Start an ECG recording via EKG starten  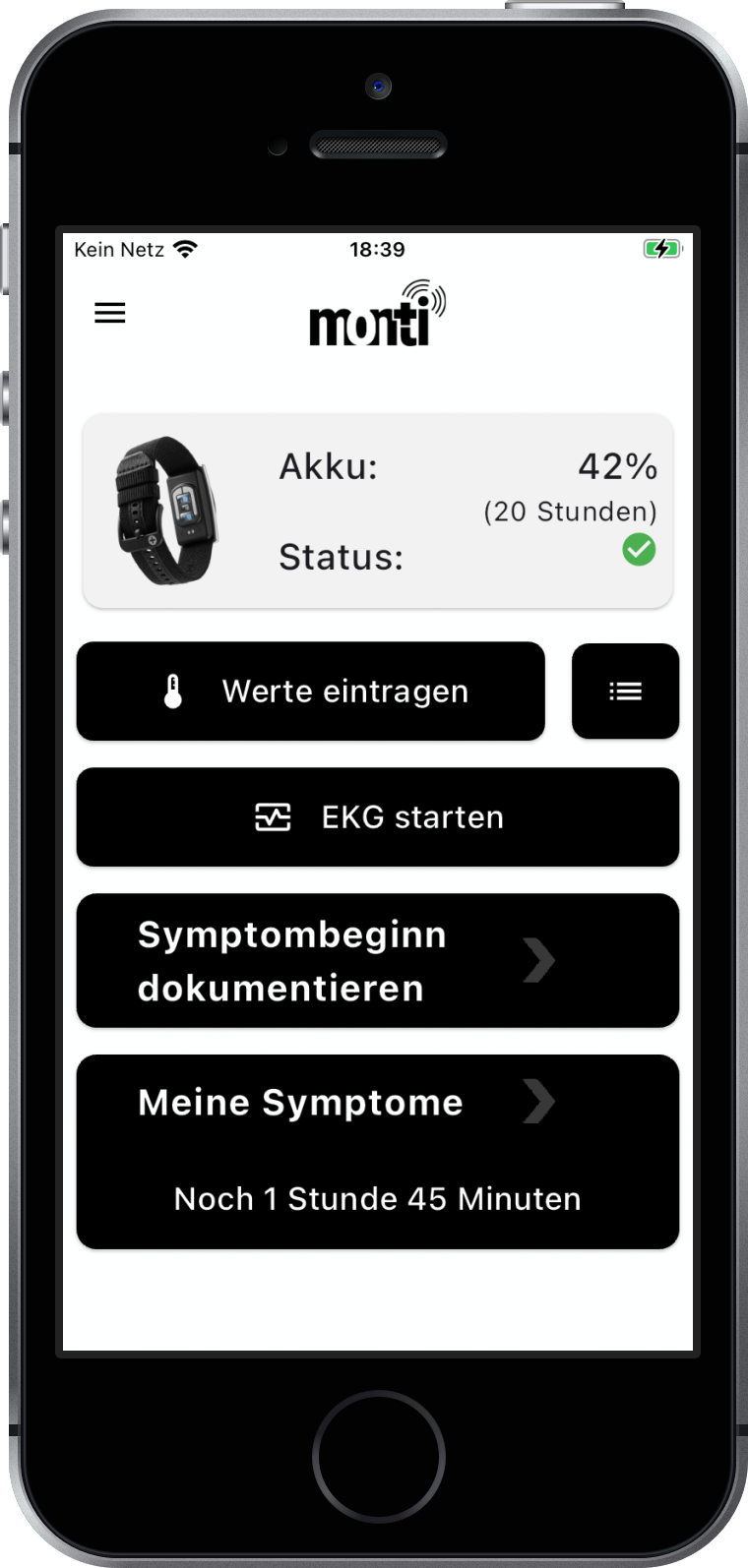(377, 816)
